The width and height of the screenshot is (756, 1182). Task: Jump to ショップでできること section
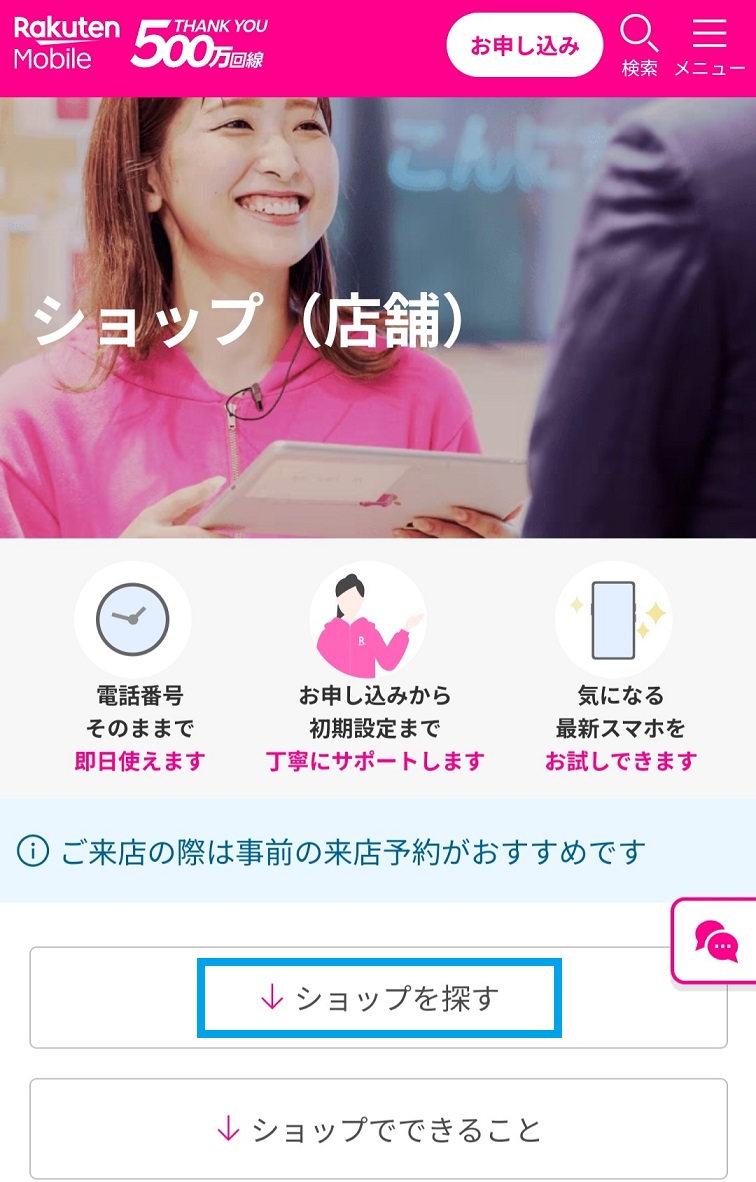(x=379, y=1129)
